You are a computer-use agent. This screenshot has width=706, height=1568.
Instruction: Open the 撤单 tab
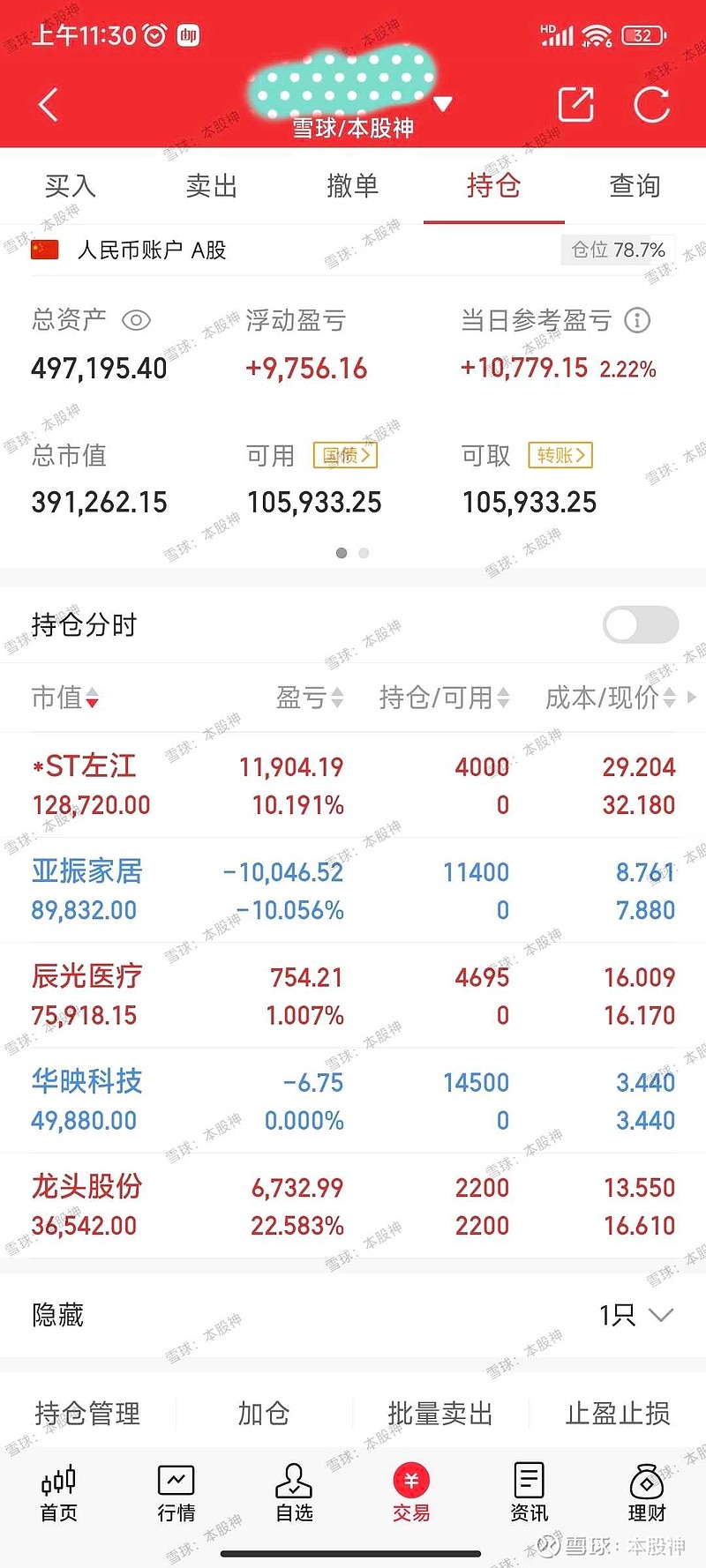point(353,186)
